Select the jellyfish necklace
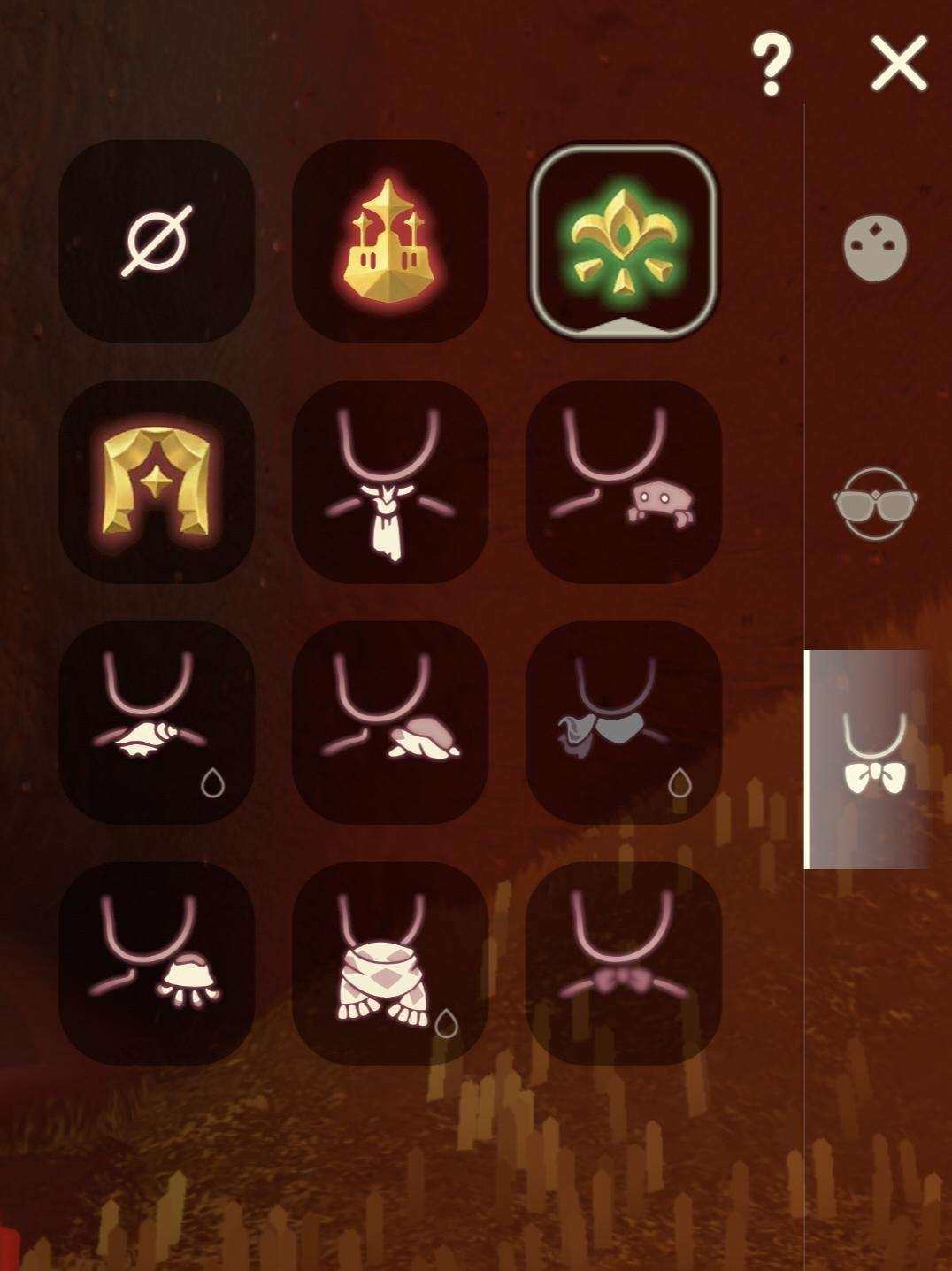Screen dimensions: 952x1271 (157, 963)
